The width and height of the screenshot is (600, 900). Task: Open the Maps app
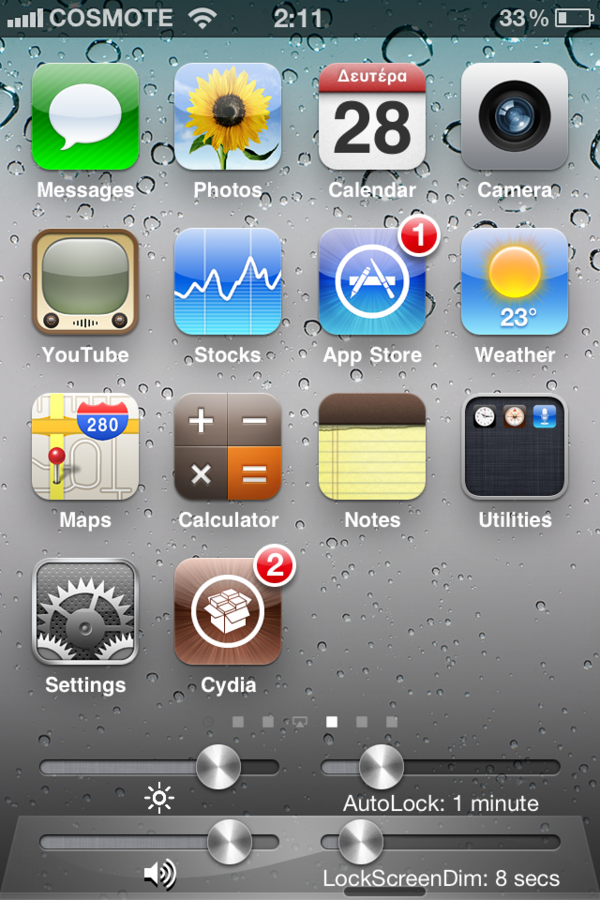pyautogui.click(x=85, y=447)
